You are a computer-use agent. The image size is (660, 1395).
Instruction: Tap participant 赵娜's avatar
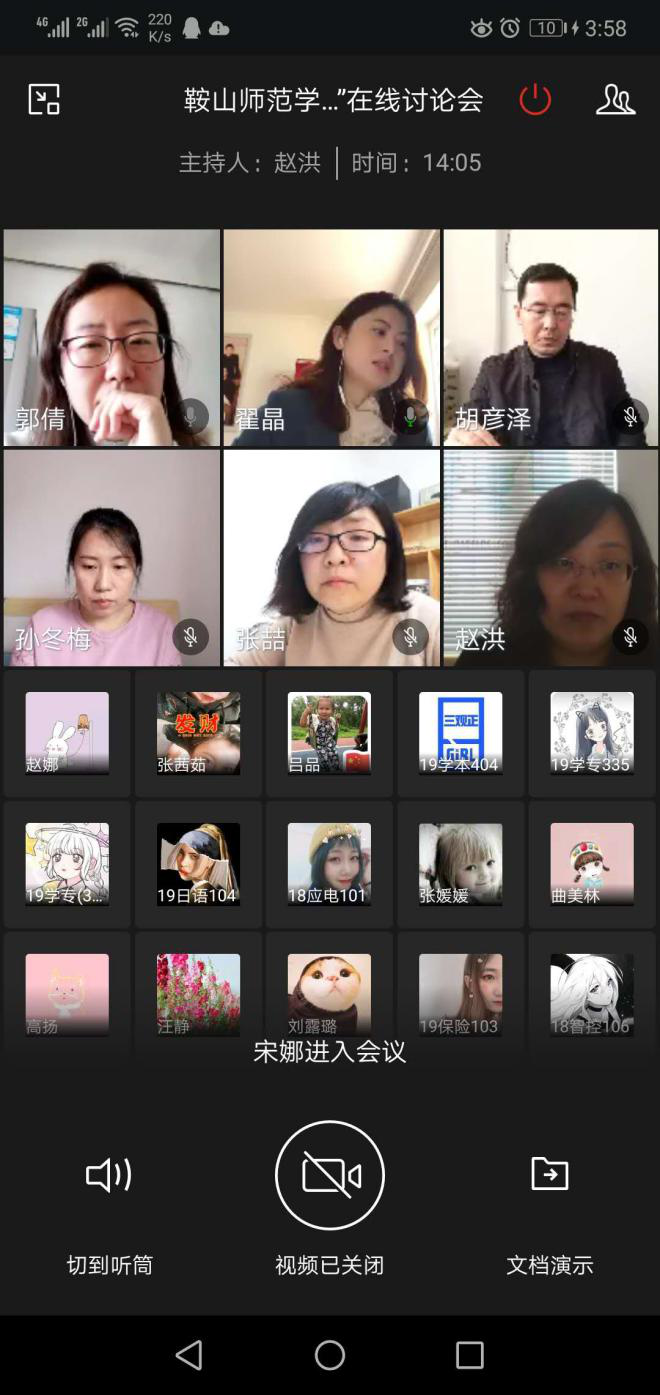pos(67,733)
